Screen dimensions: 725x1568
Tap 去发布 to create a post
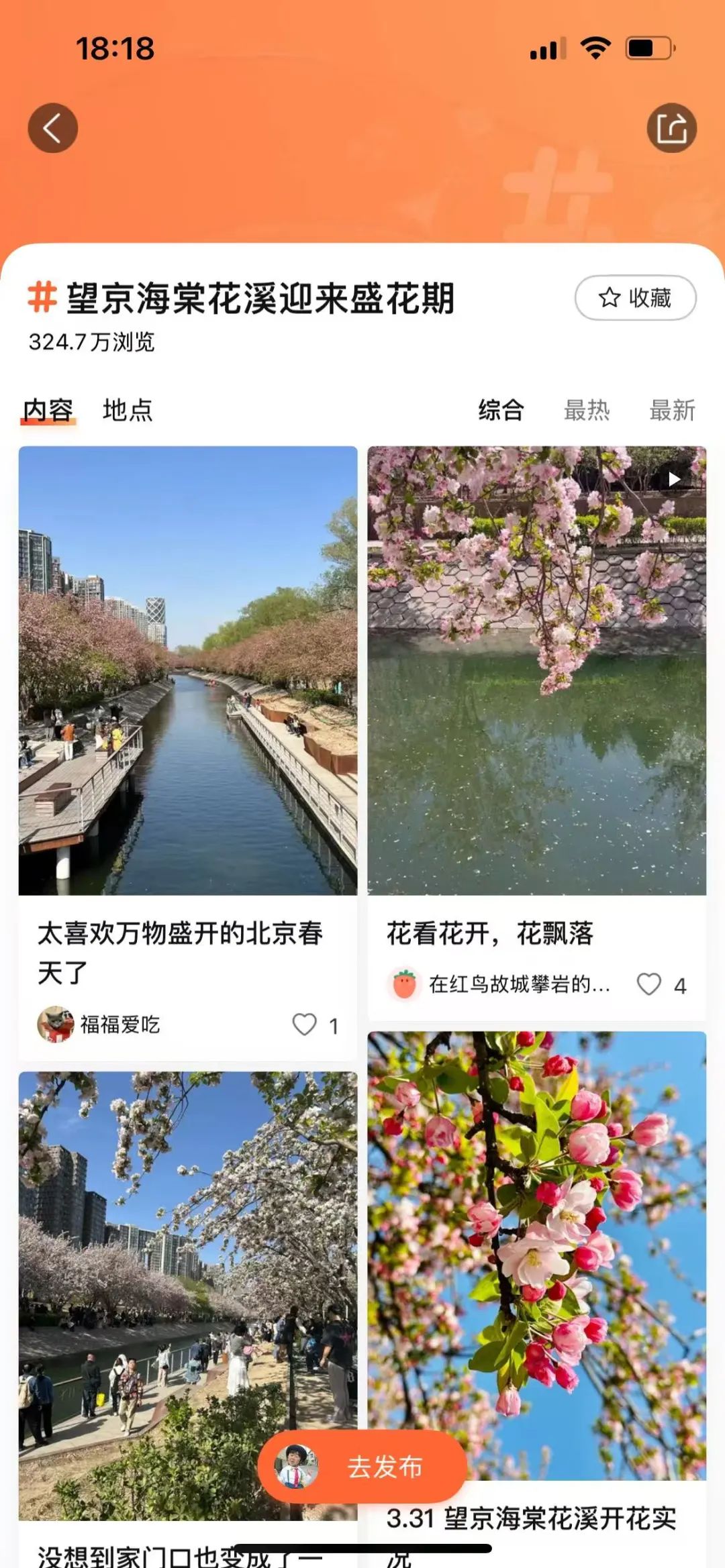(362, 1467)
